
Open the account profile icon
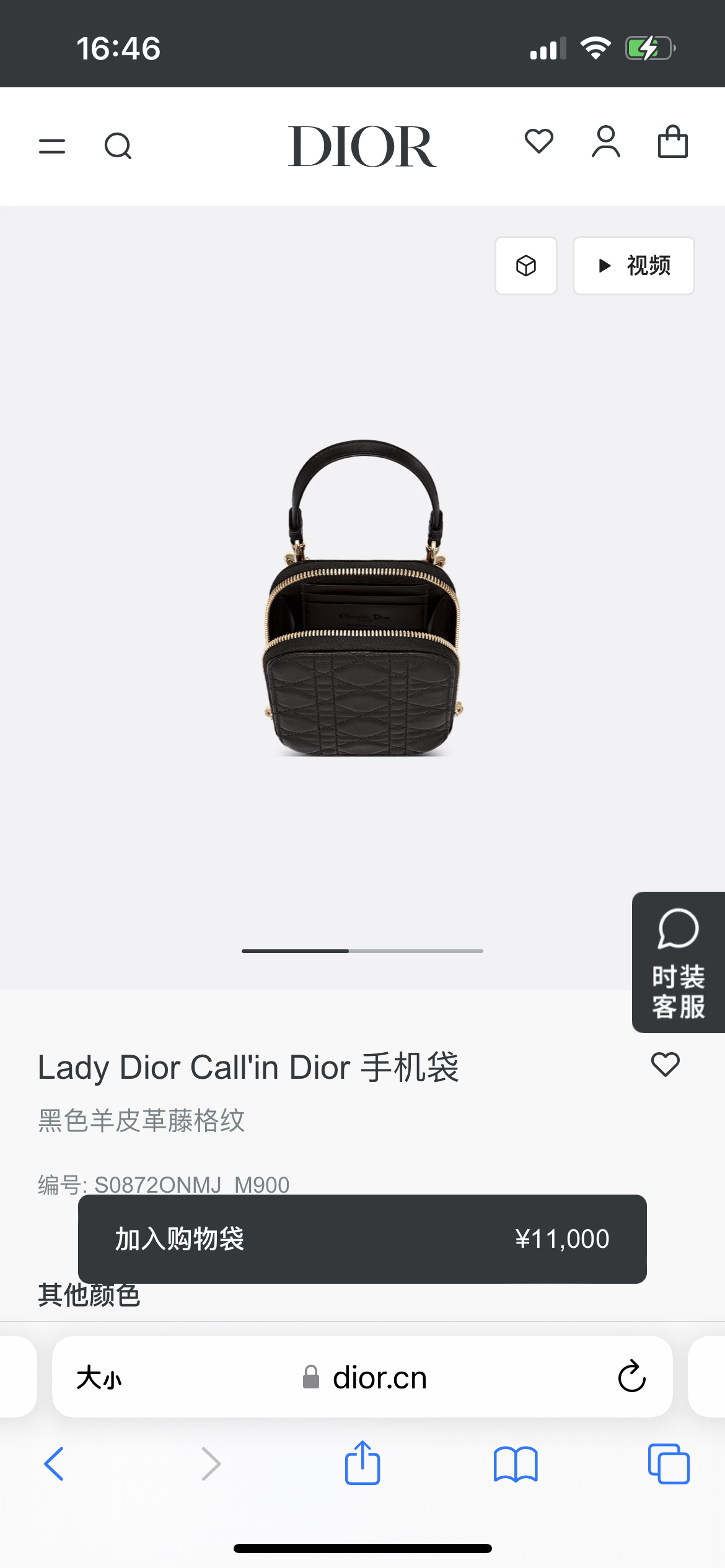pyautogui.click(x=605, y=142)
